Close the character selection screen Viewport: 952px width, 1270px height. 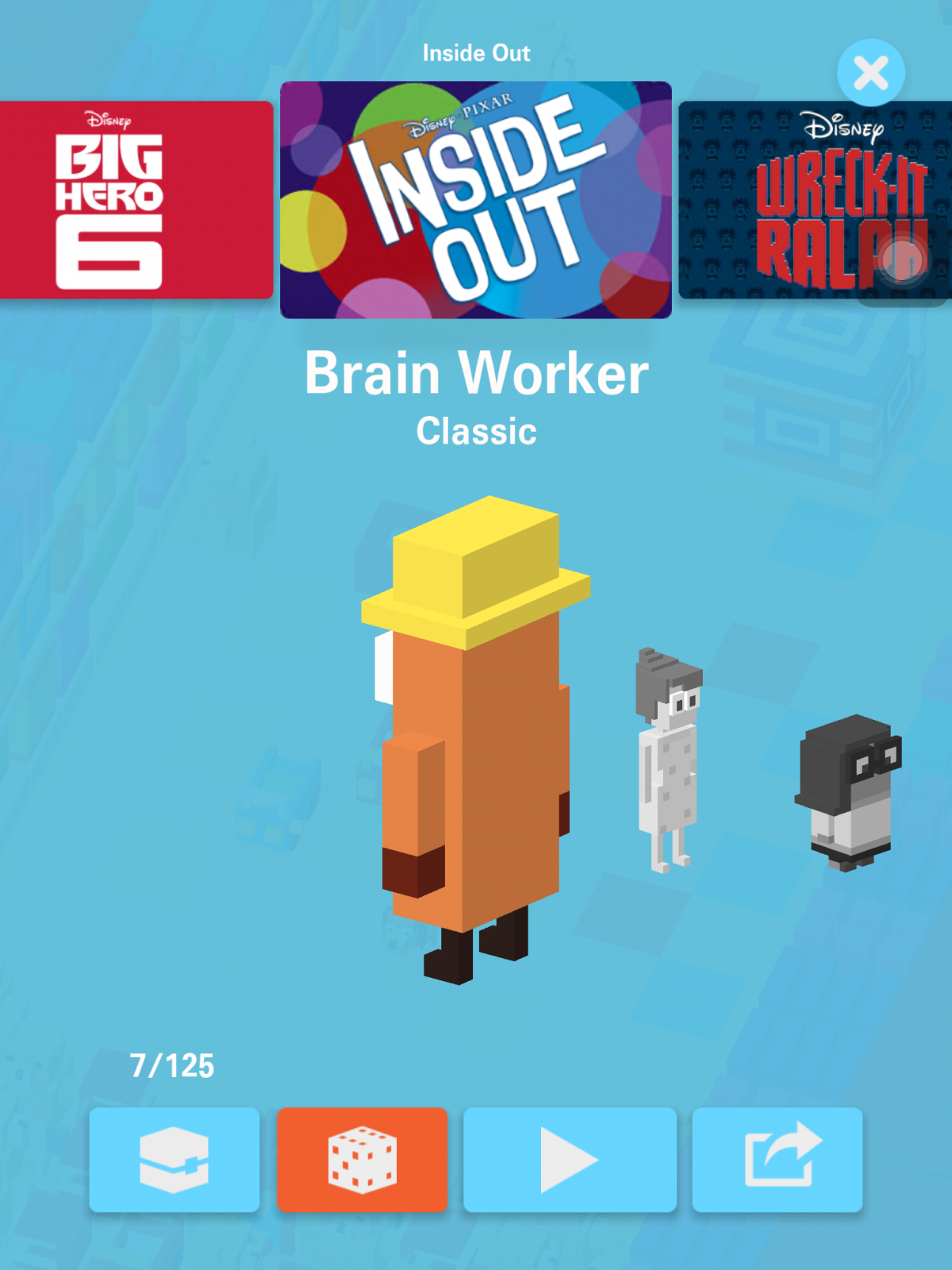click(870, 73)
